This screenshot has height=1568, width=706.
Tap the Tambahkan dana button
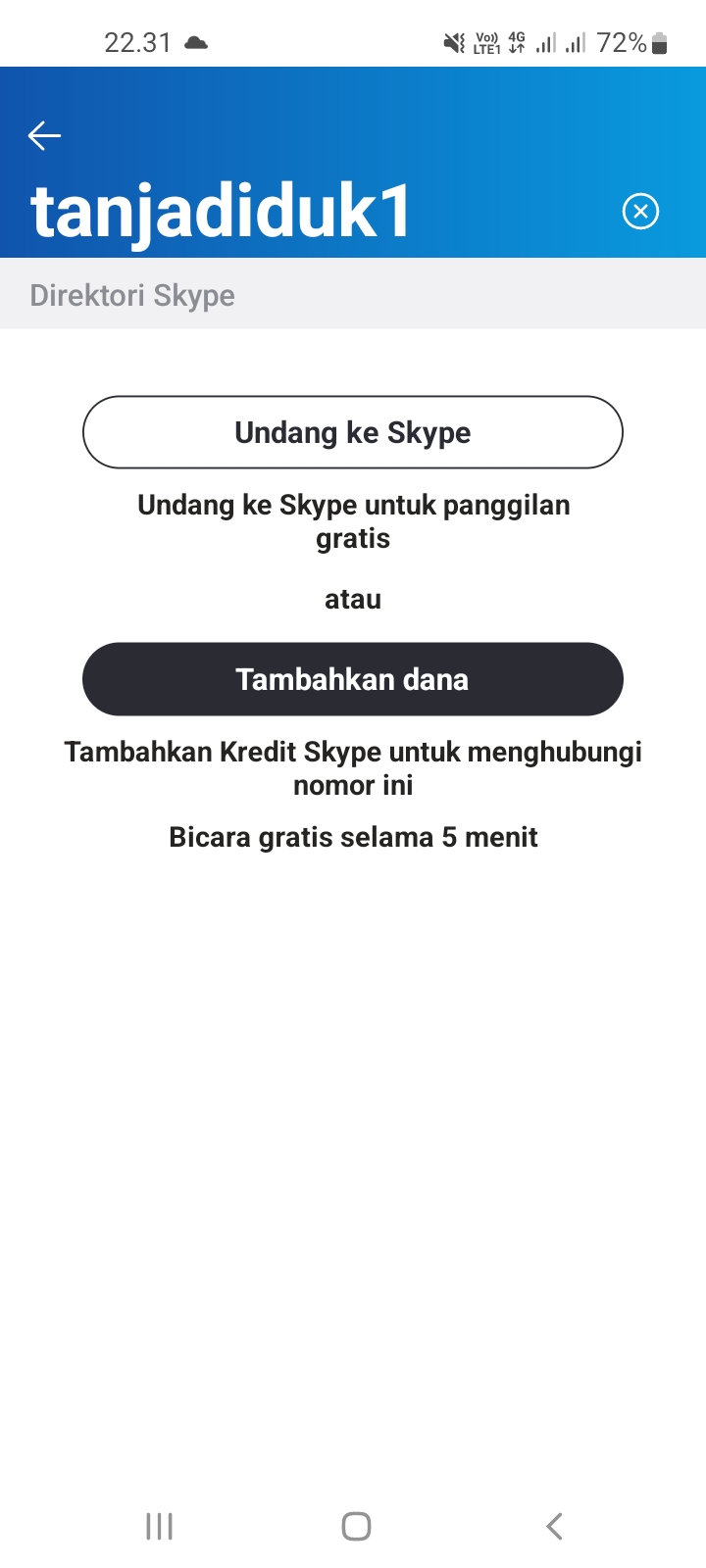coord(353,679)
